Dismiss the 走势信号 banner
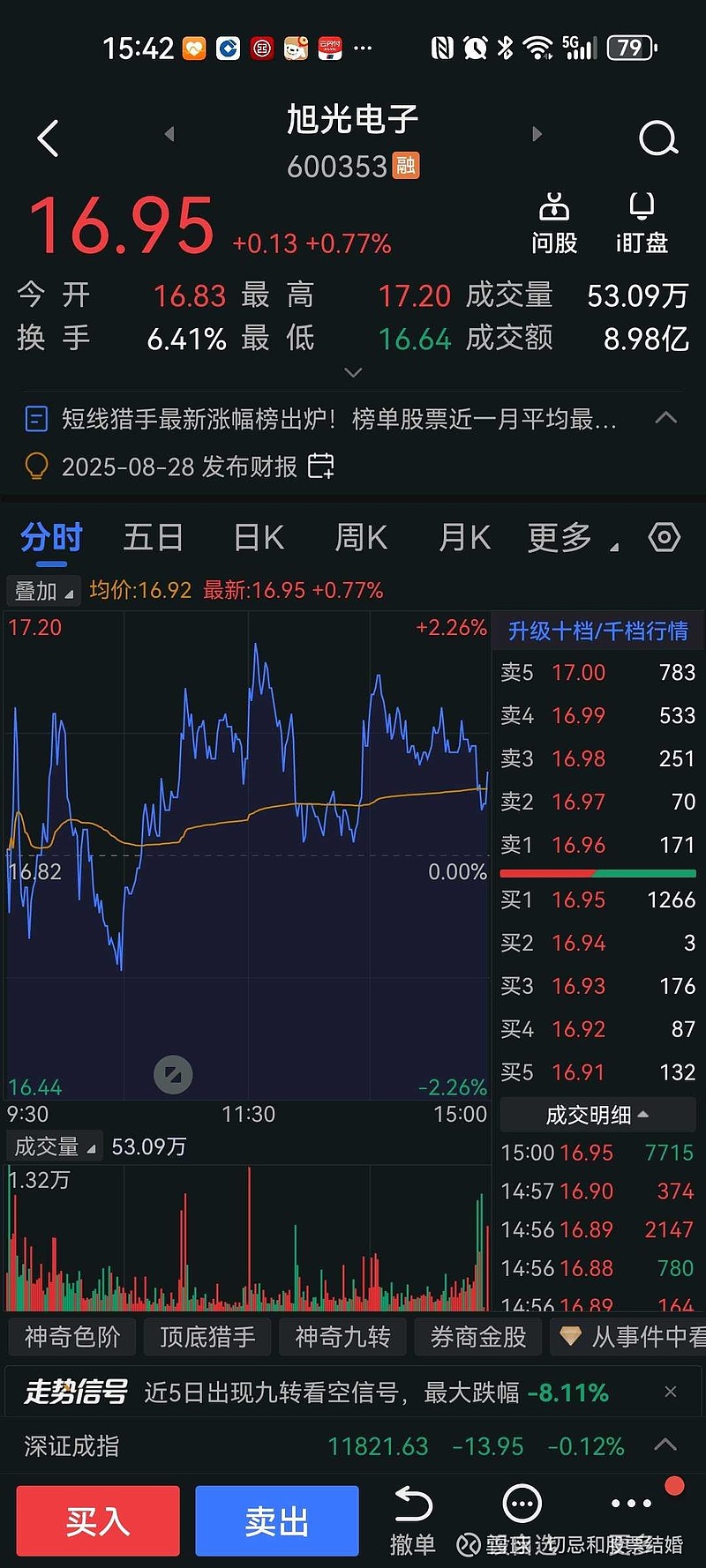The height and width of the screenshot is (1568, 706). click(x=671, y=1392)
